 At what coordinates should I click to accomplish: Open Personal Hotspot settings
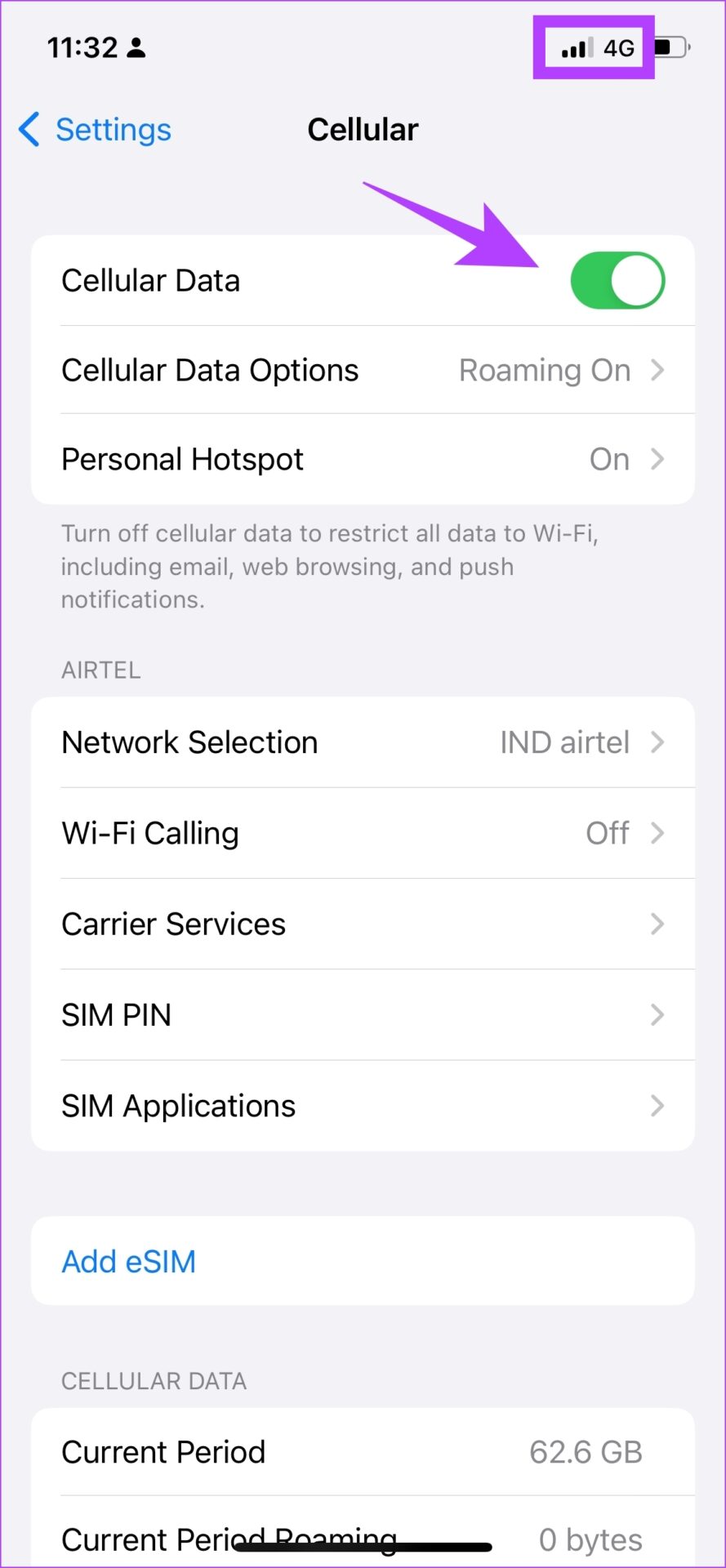(363, 459)
